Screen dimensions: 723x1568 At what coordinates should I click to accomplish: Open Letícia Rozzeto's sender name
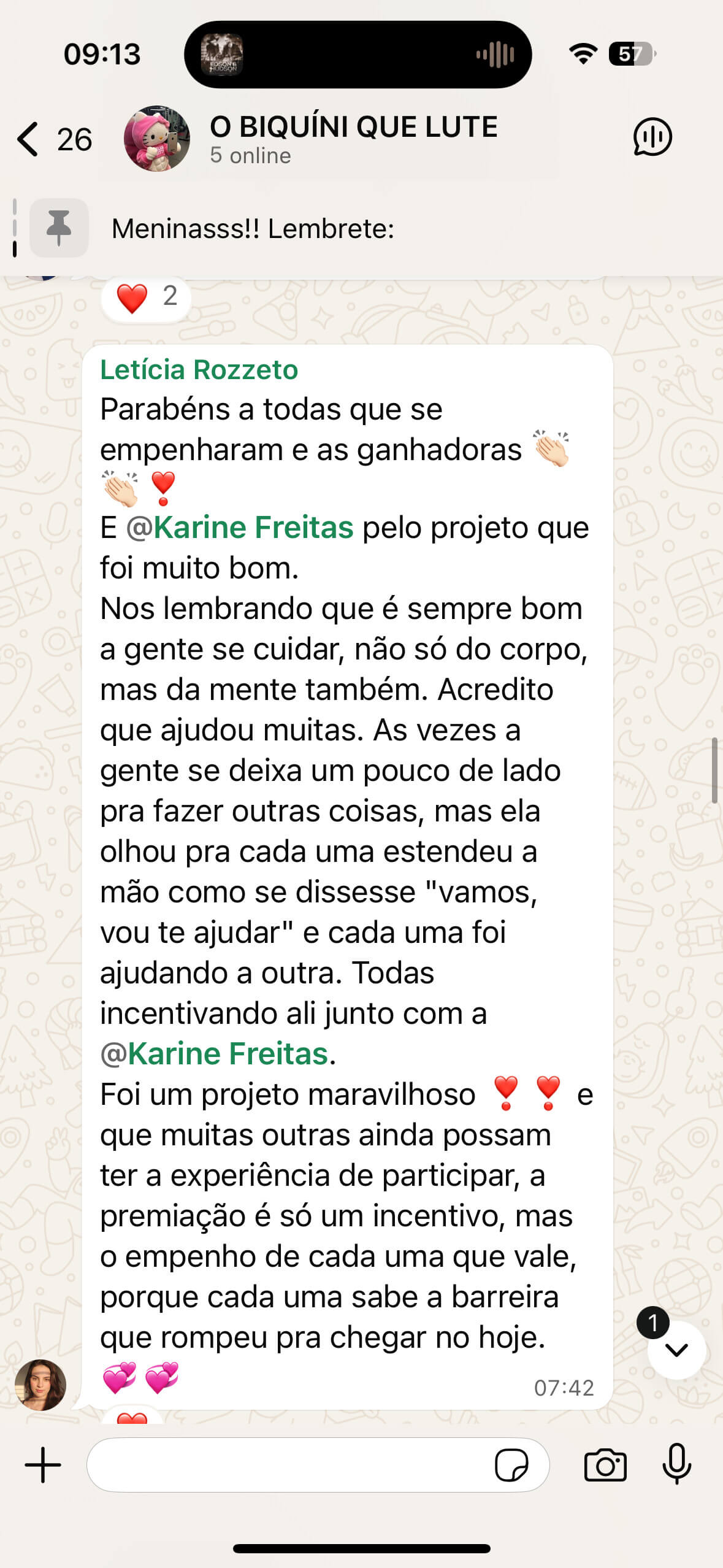tap(199, 370)
